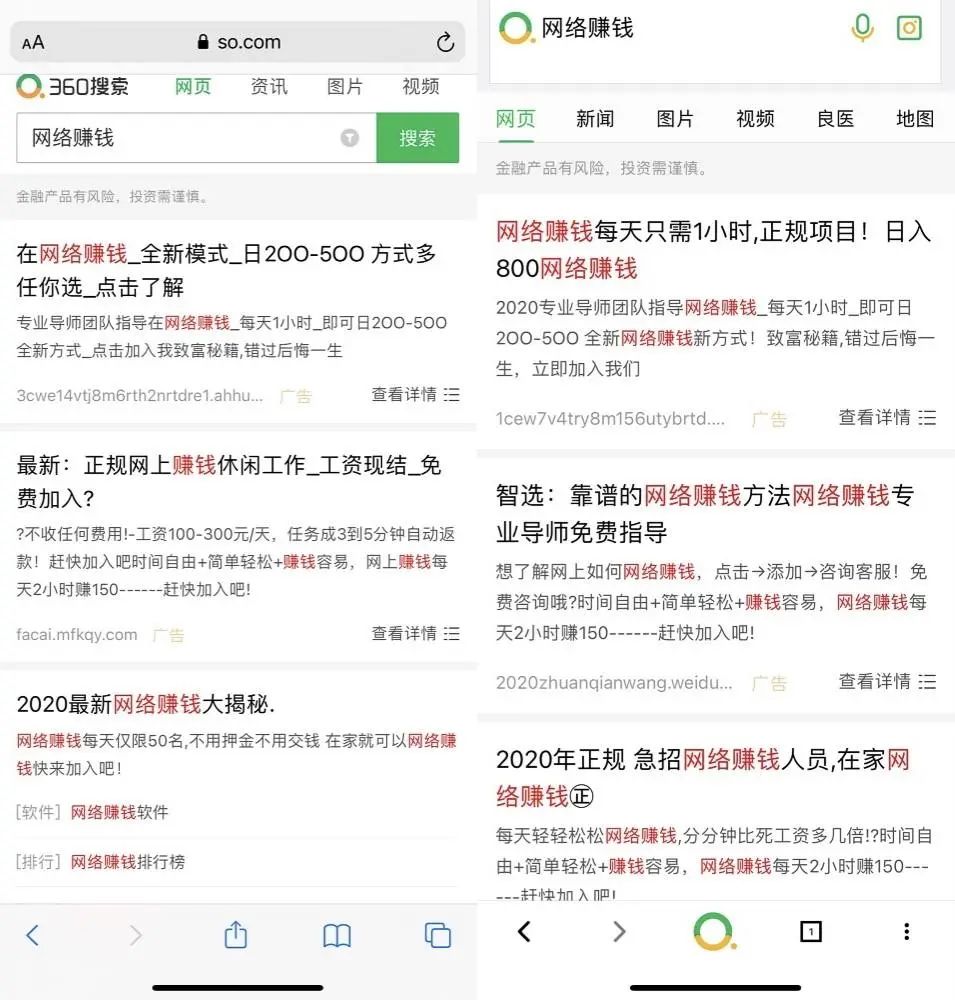Switch to the 新闻 tab
The width and height of the screenshot is (955, 1000).
coord(595,119)
